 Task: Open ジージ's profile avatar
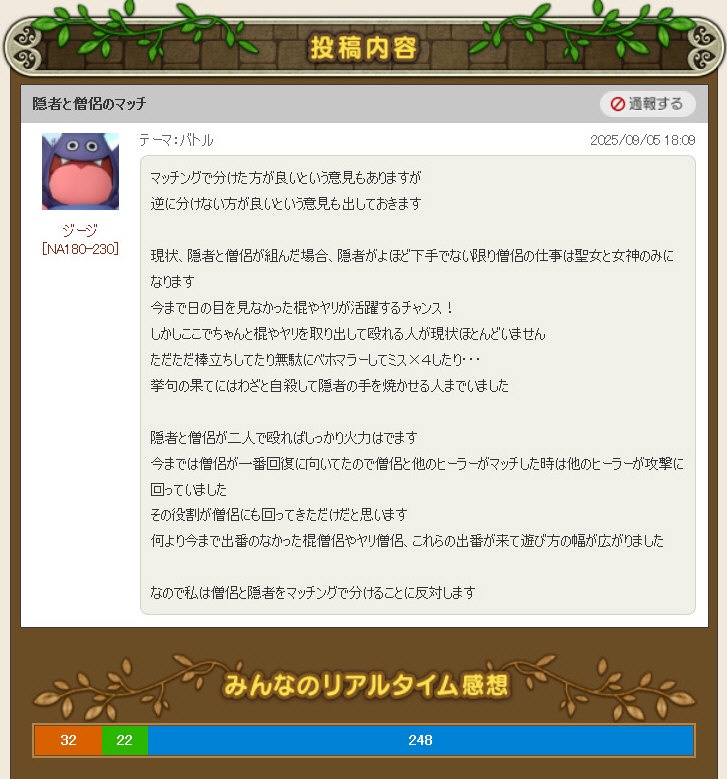[80, 171]
